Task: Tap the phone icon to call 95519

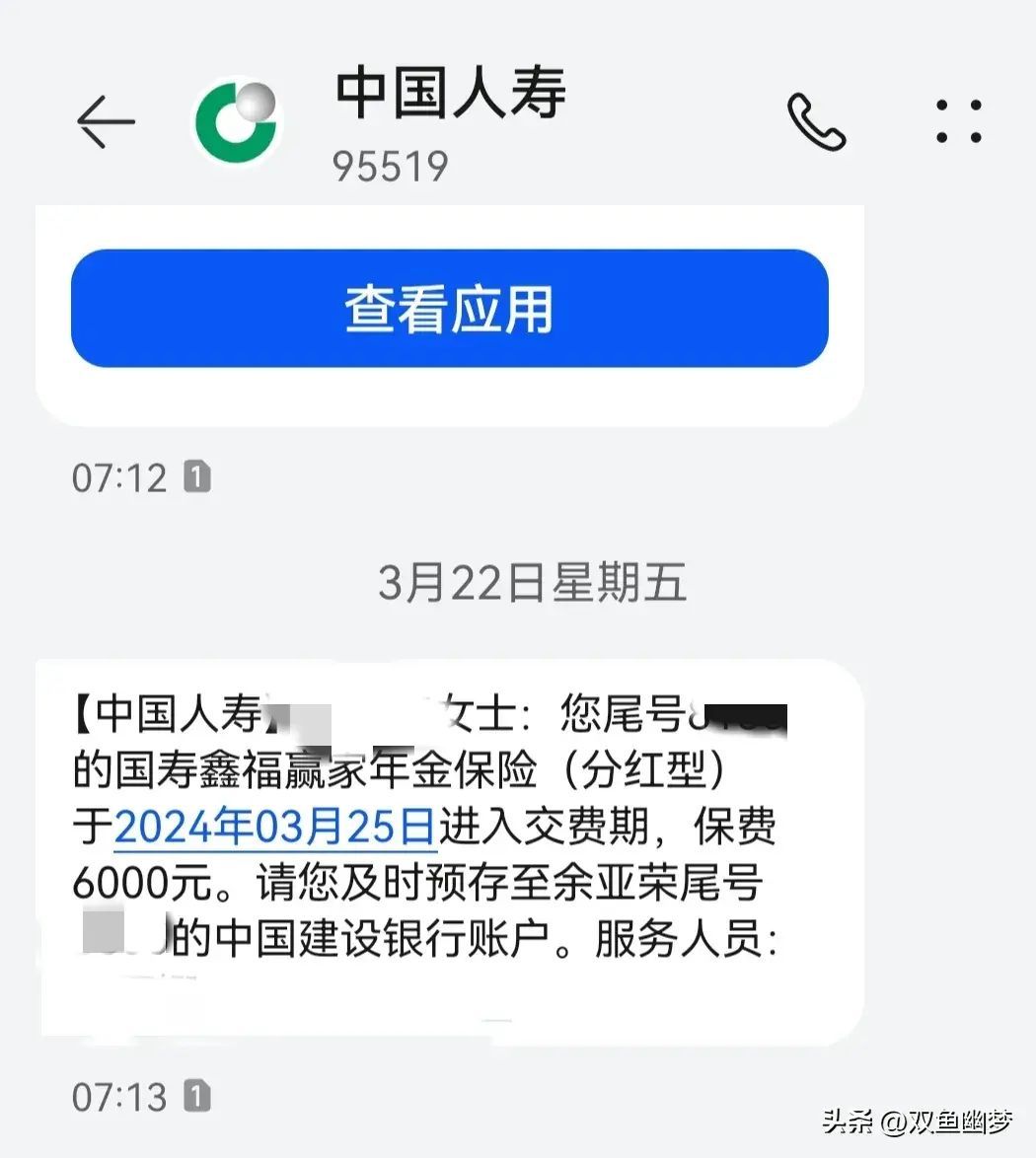Action: tap(817, 120)
